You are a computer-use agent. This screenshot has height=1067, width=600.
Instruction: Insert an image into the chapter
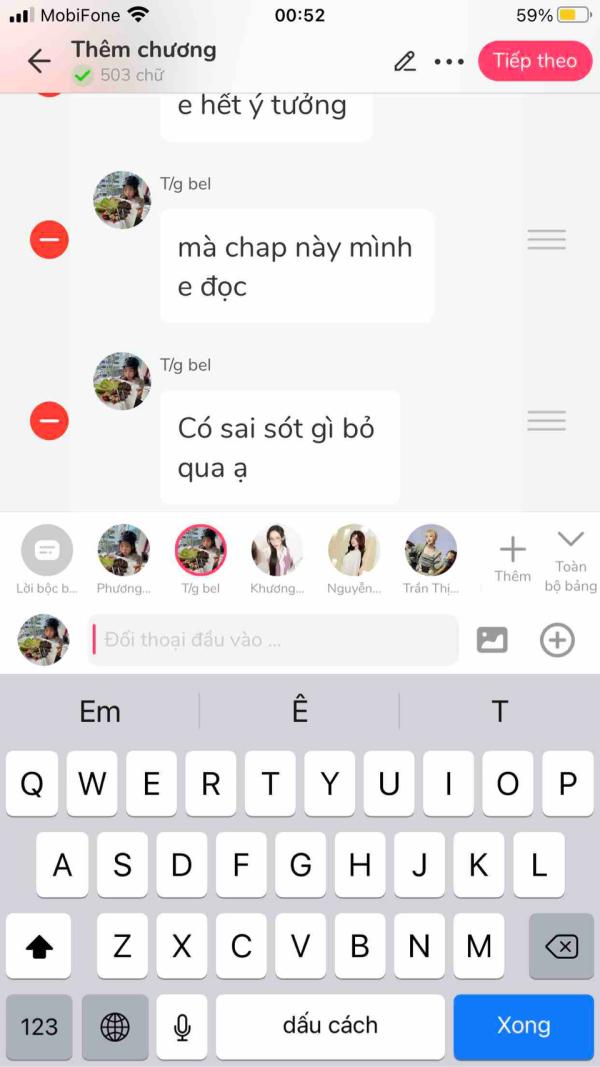492,640
